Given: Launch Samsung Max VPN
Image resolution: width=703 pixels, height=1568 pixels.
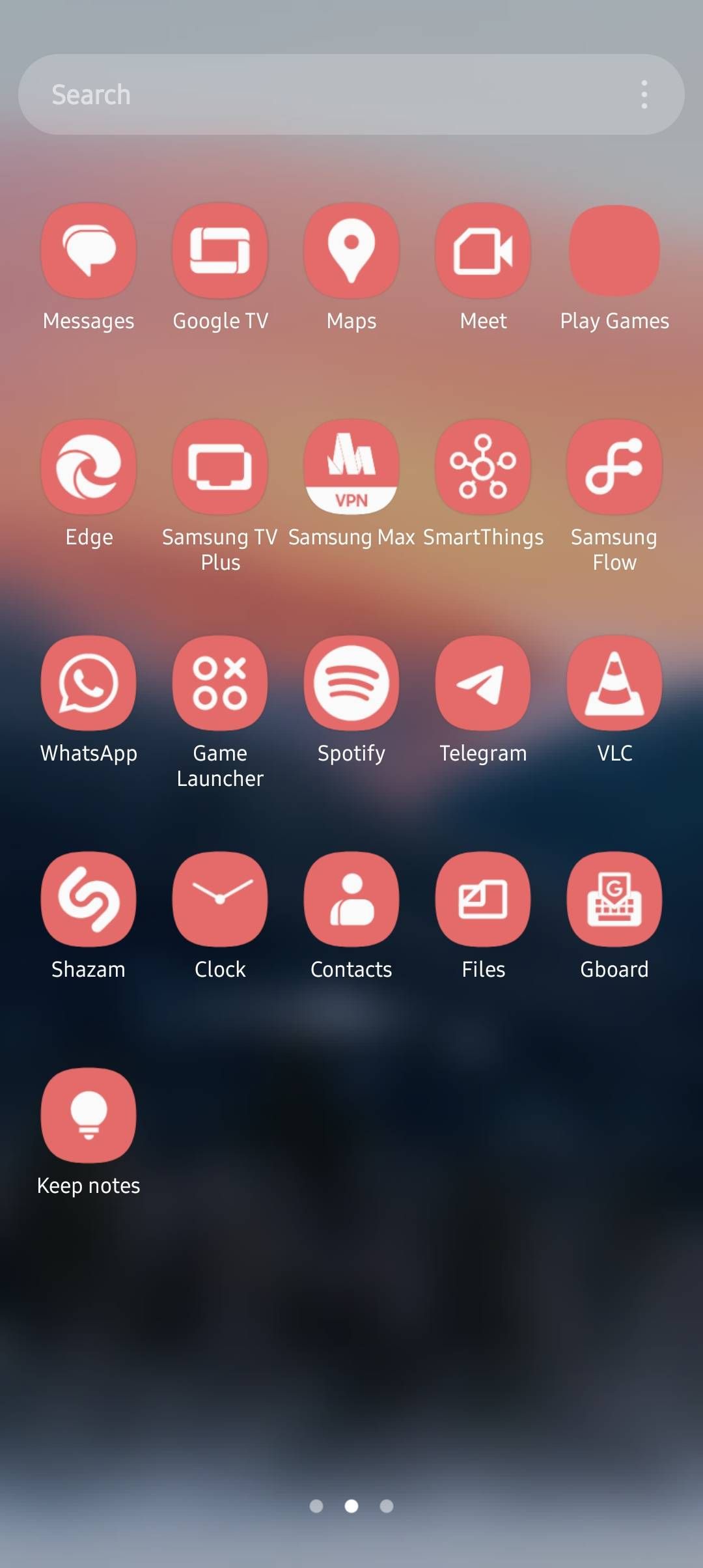Looking at the screenshot, I should (x=351, y=466).
